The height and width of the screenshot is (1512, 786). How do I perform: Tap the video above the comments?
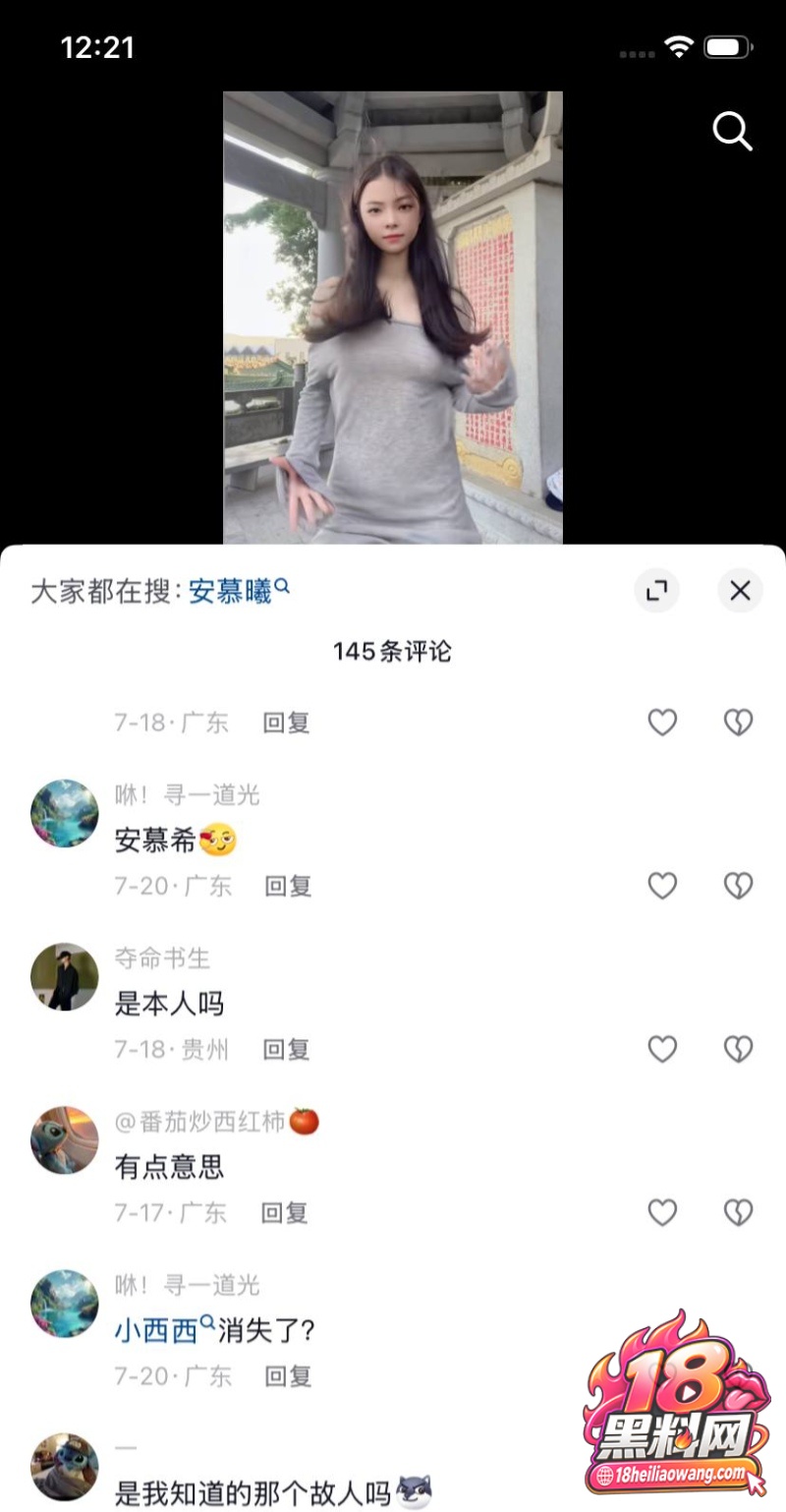click(393, 318)
